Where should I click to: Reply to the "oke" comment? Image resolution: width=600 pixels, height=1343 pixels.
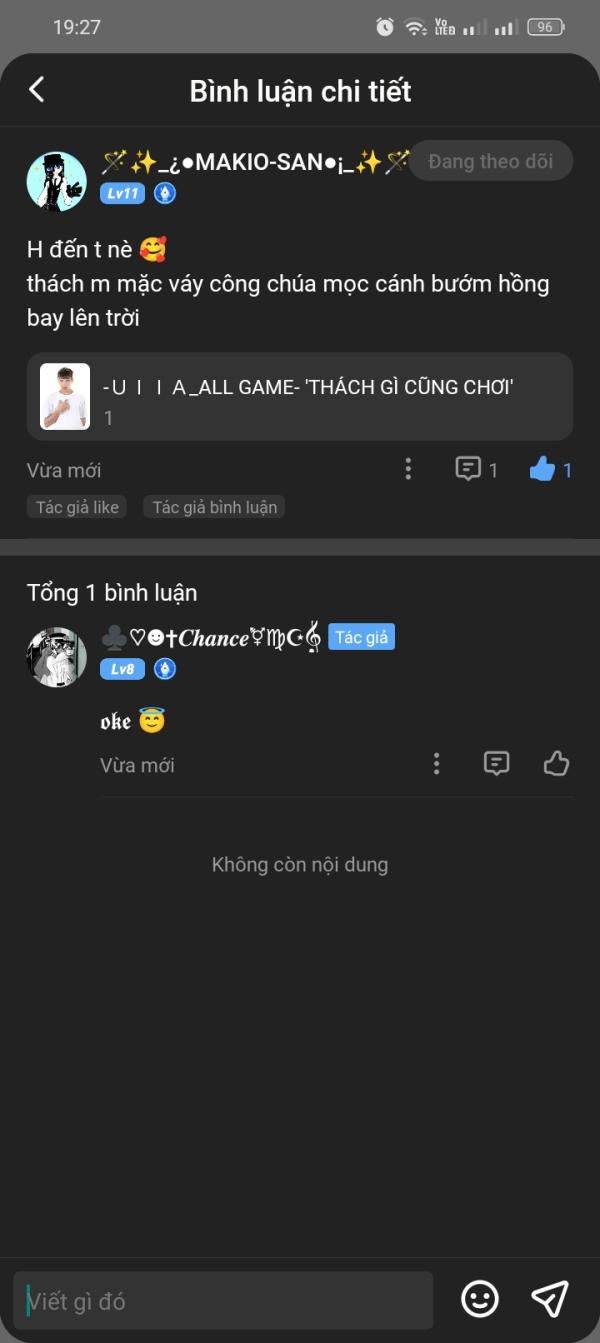(x=496, y=764)
